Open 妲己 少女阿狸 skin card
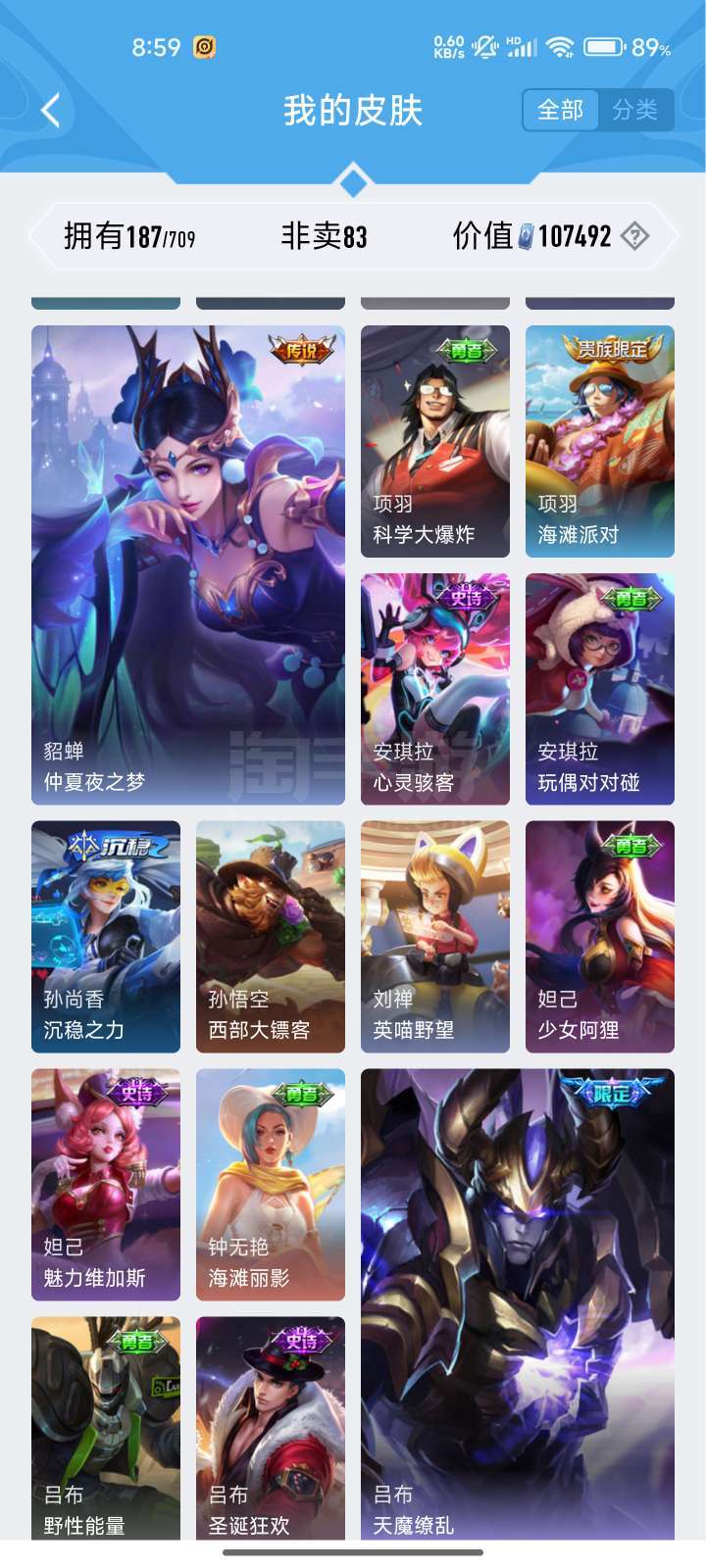706x1568 pixels. pos(600,937)
